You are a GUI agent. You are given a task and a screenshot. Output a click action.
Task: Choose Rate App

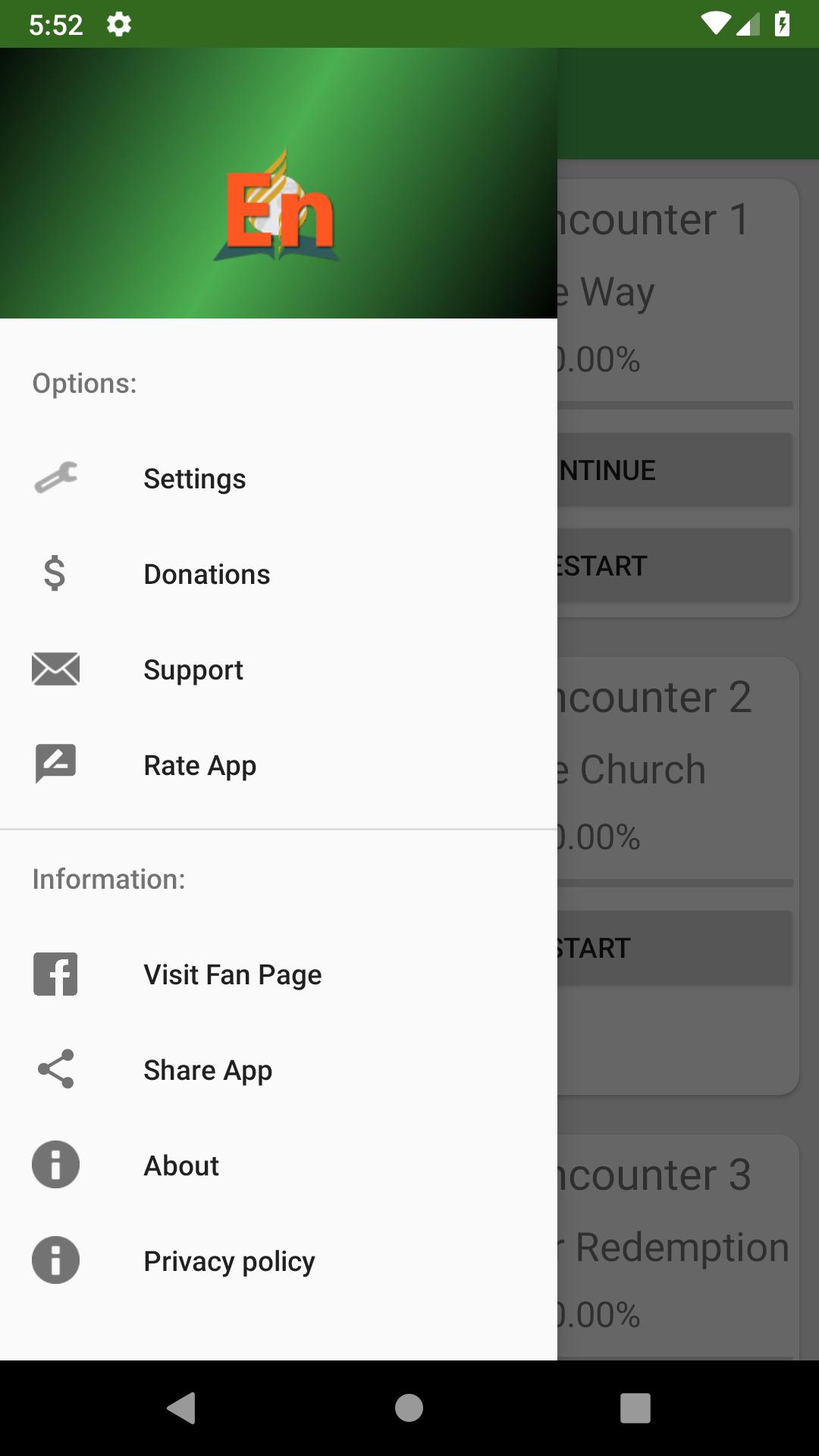278,765
